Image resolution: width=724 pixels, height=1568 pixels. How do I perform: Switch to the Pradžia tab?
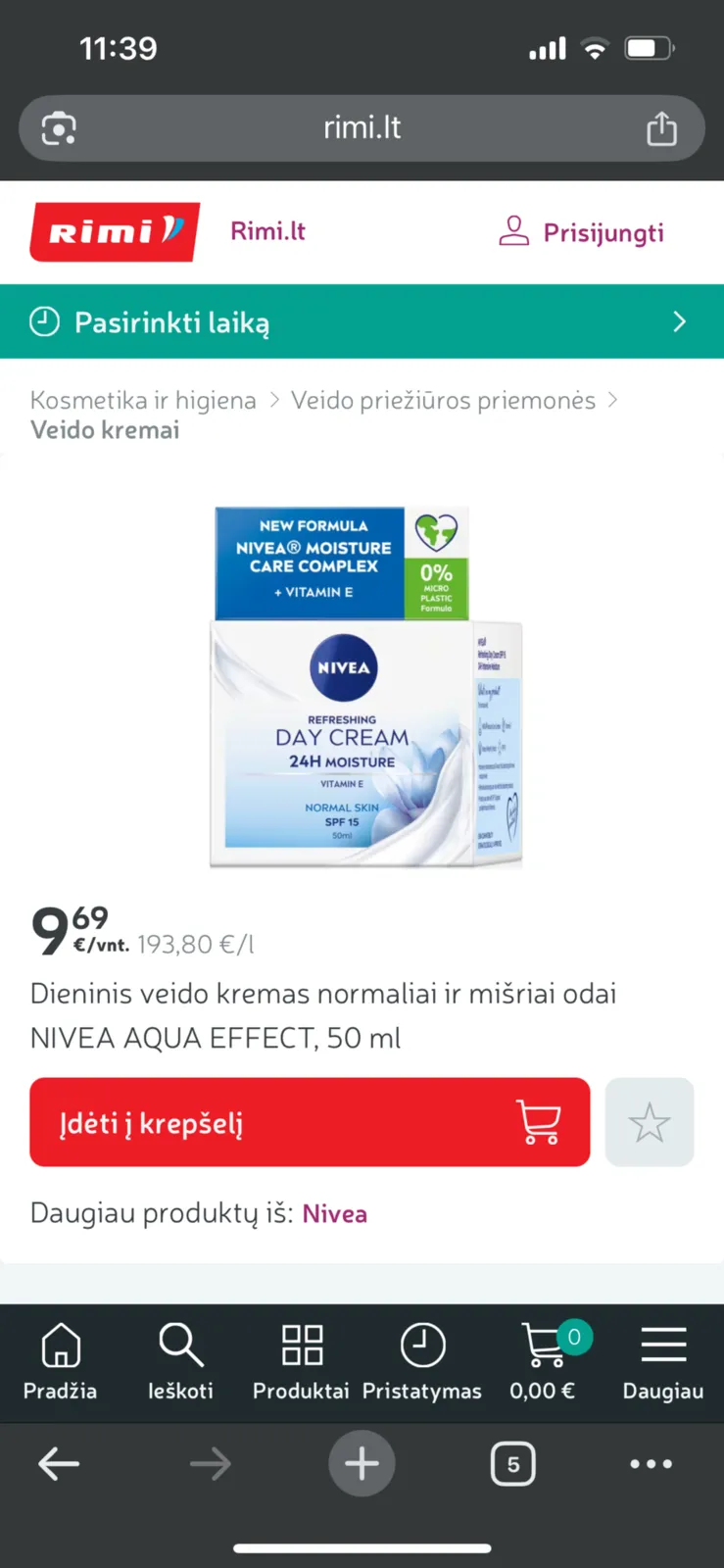[x=60, y=1361]
